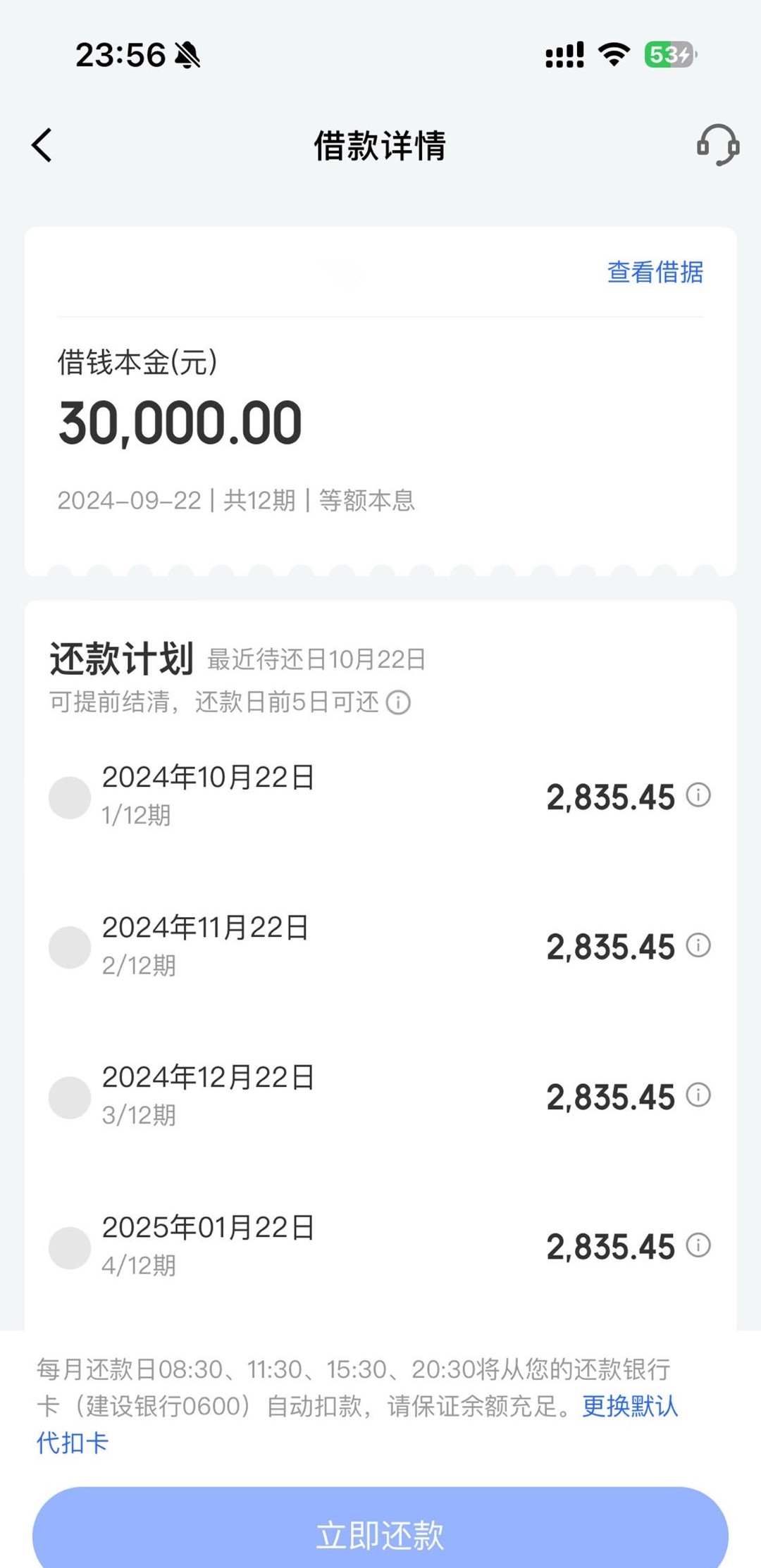Go back from the 借款详情 page
The height and width of the screenshot is (1568, 761).
pyautogui.click(x=42, y=145)
